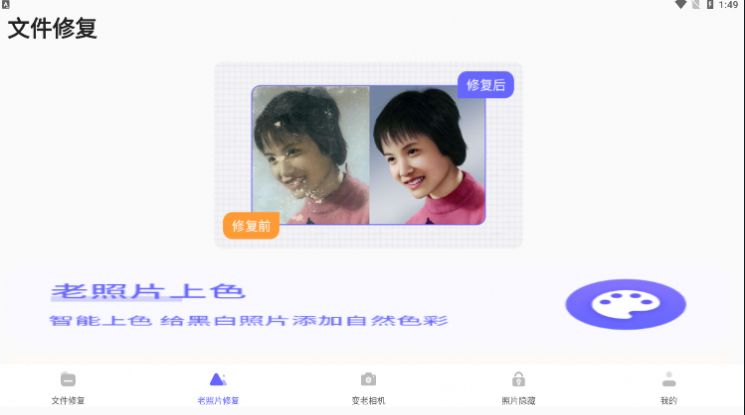Screen dimensions: 745x415
Task: Open the 变老相机 tab
Action: [x=368, y=387]
